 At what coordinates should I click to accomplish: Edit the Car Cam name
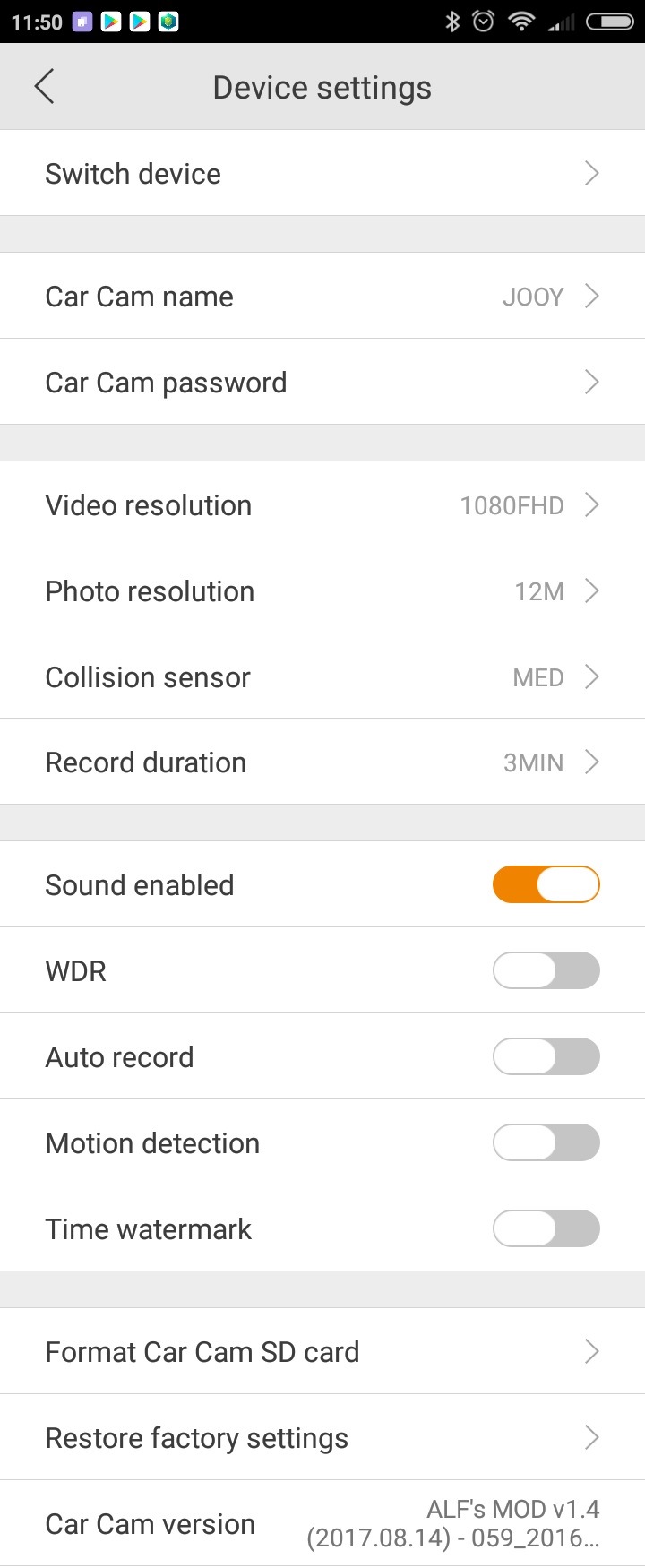[x=322, y=296]
